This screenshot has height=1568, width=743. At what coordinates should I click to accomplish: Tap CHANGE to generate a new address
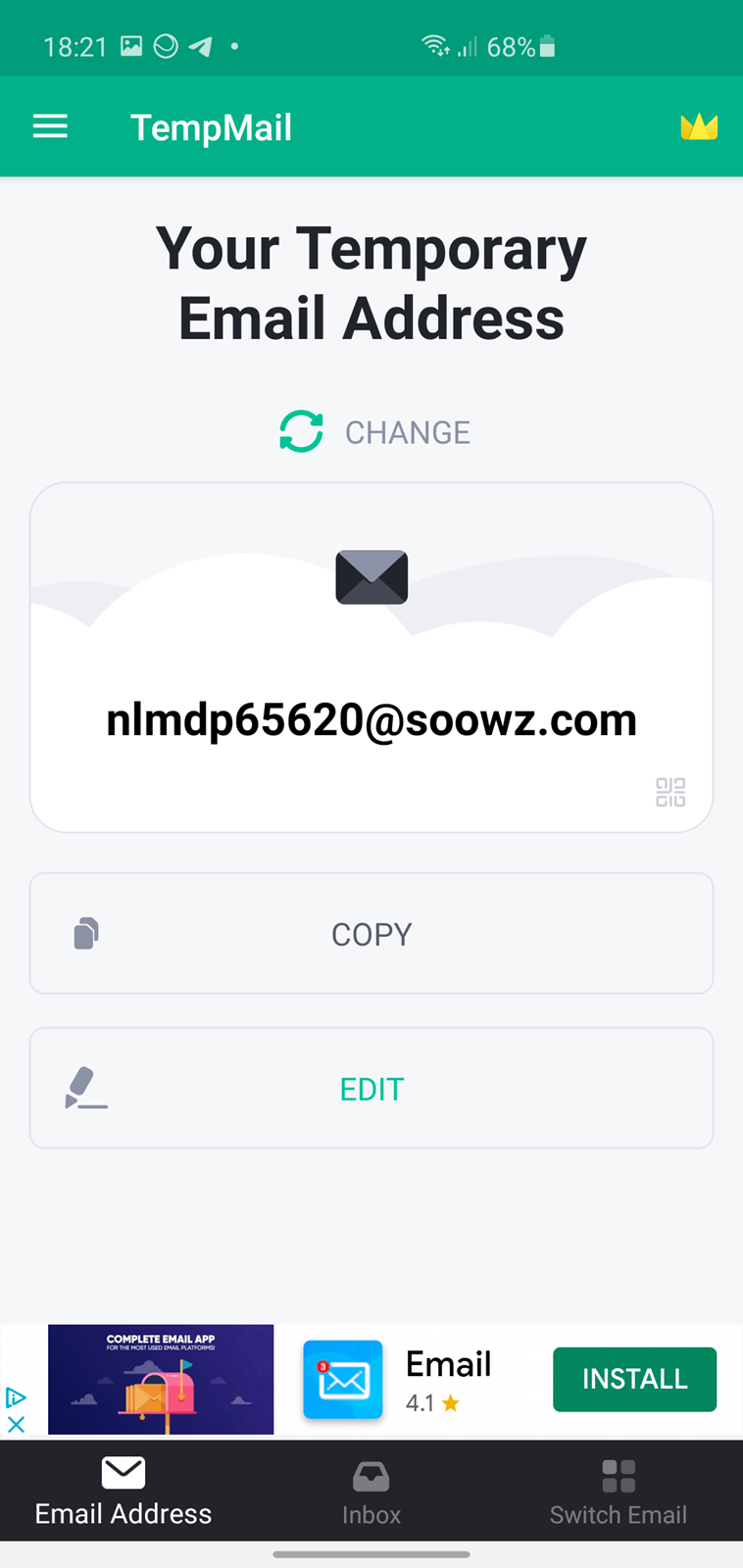(374, 431)
